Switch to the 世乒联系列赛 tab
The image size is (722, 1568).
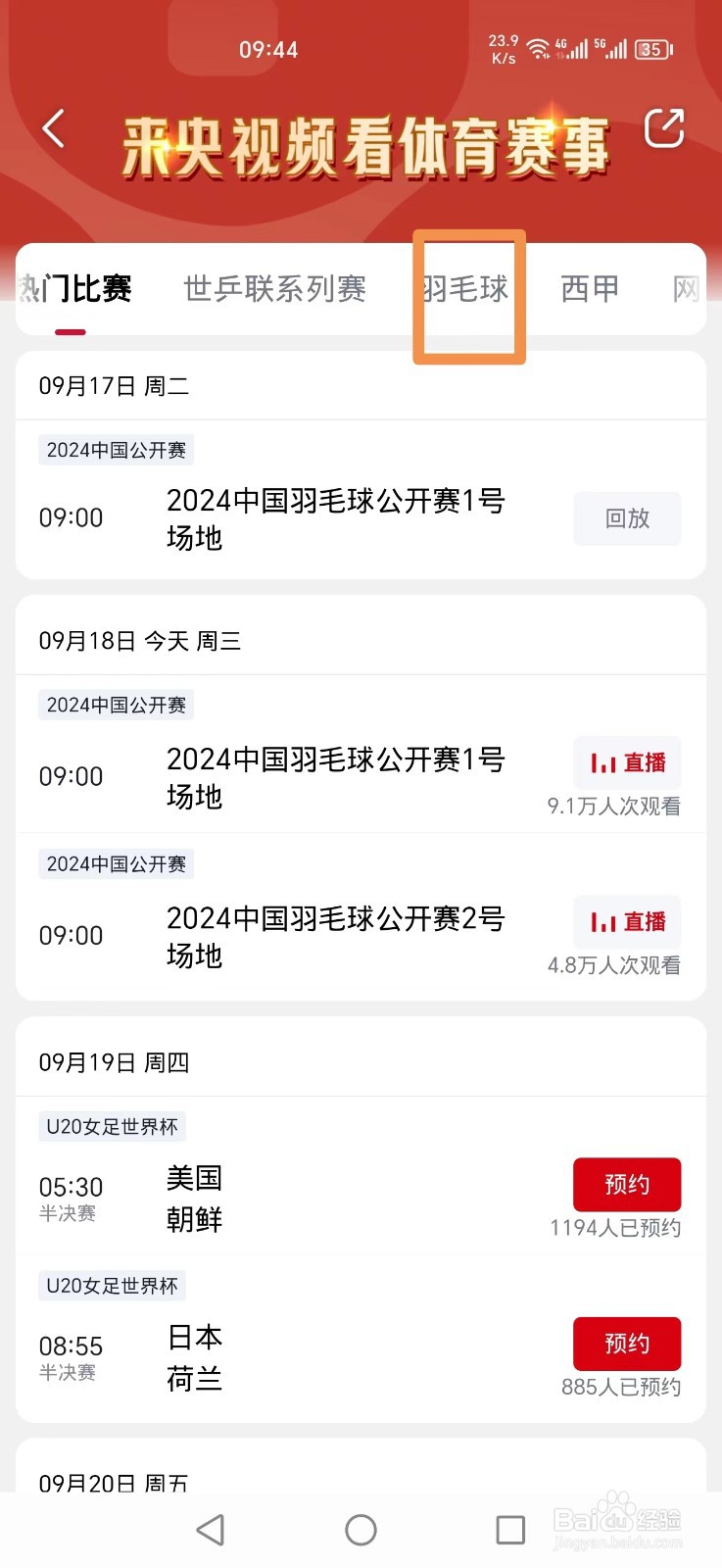click(274, 289)
